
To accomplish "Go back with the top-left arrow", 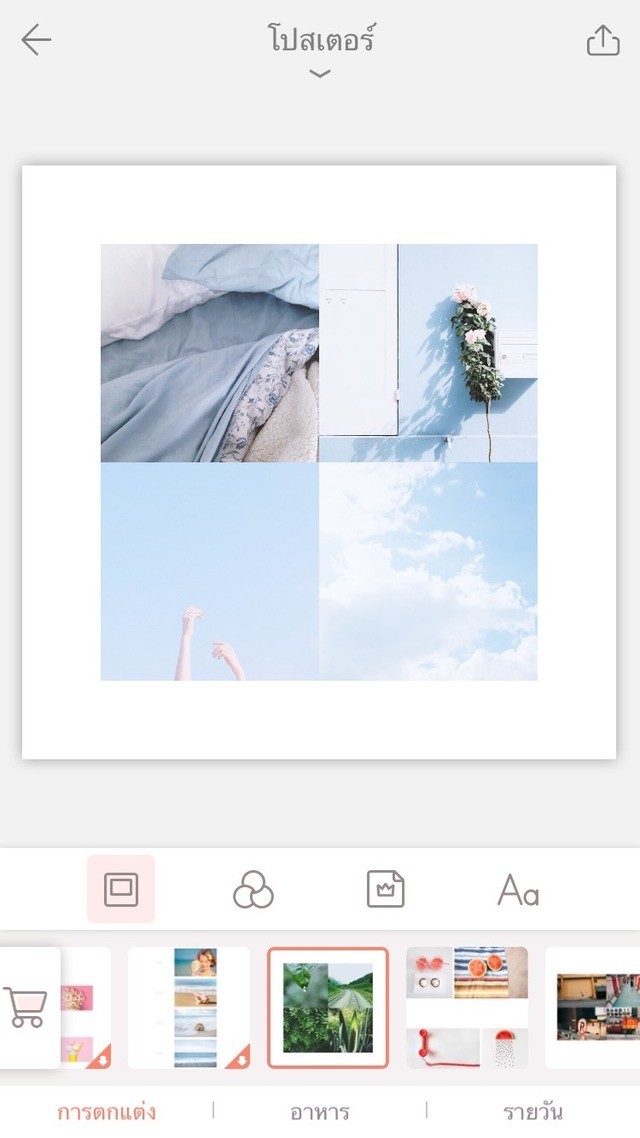I will (36, 40).
